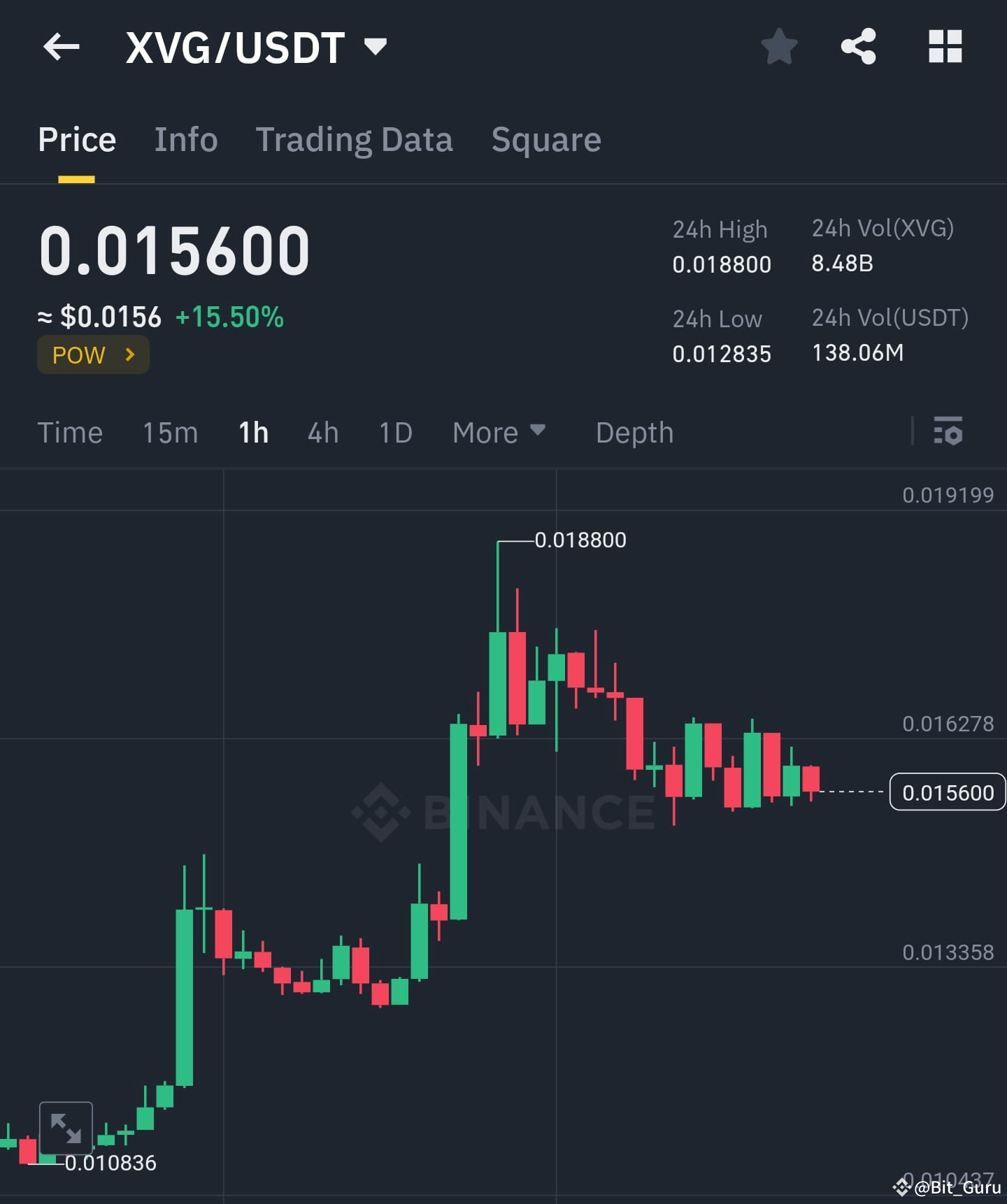The width and height of the screenshot is (1007, 1204).
Task: Enable the 4h candle interval
Action: pos(322,433)
